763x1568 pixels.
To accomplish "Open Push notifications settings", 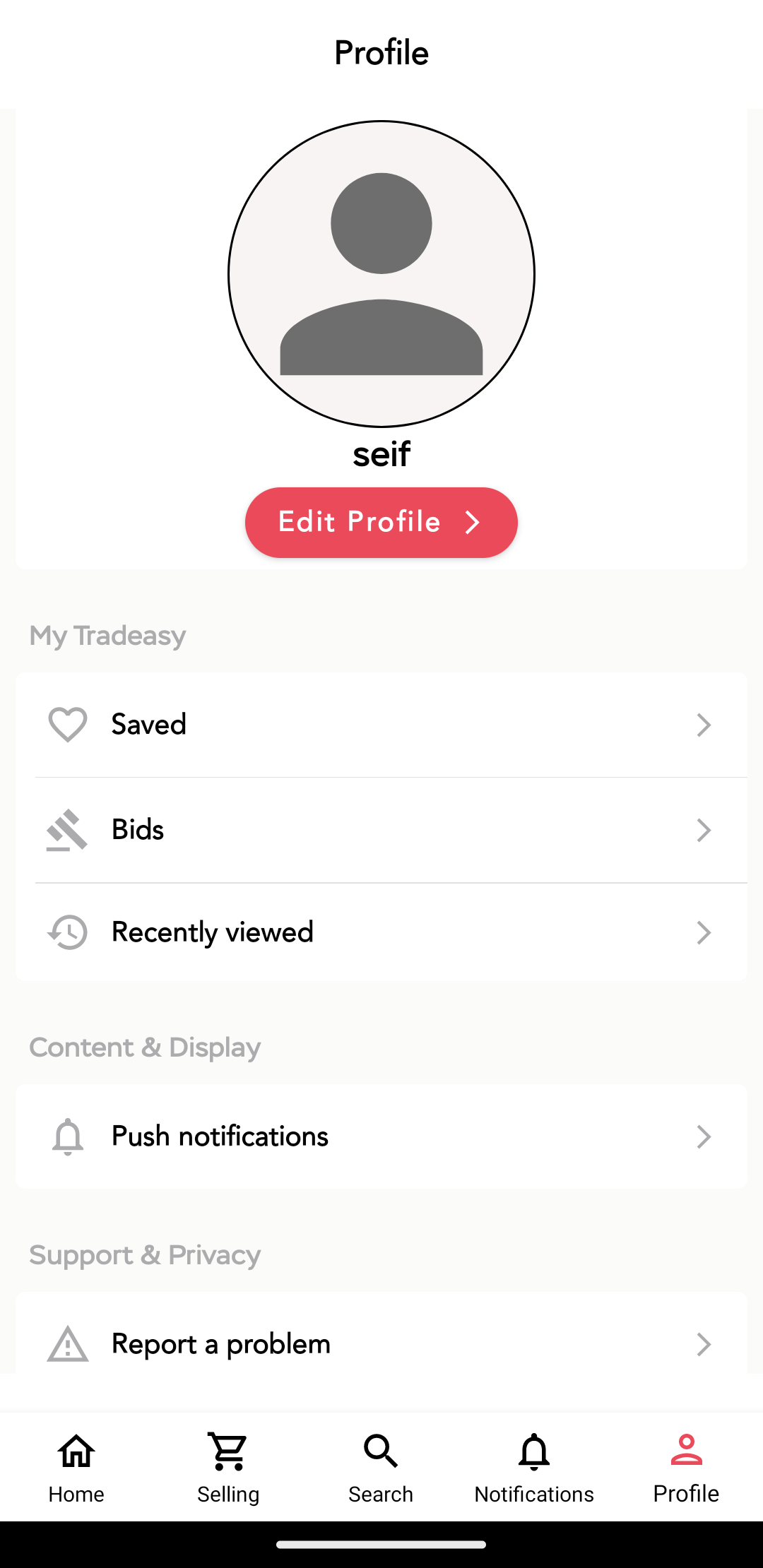I will pos(381,1136).
